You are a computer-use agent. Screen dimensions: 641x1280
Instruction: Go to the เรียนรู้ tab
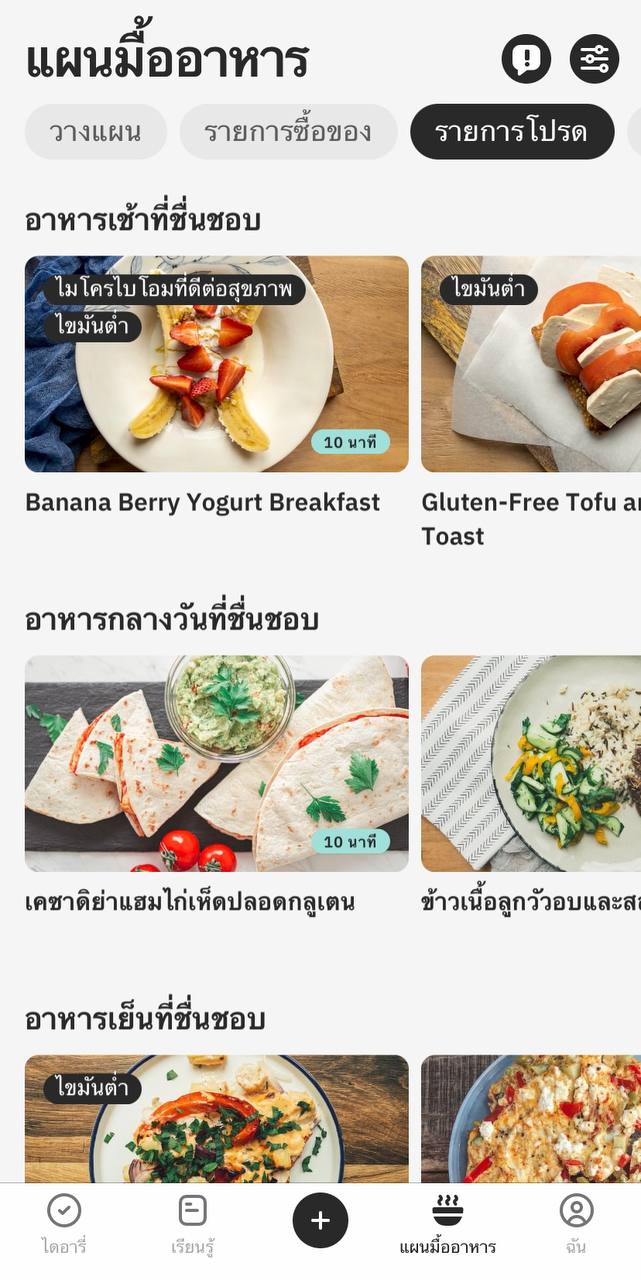[x=192, y=1224]
